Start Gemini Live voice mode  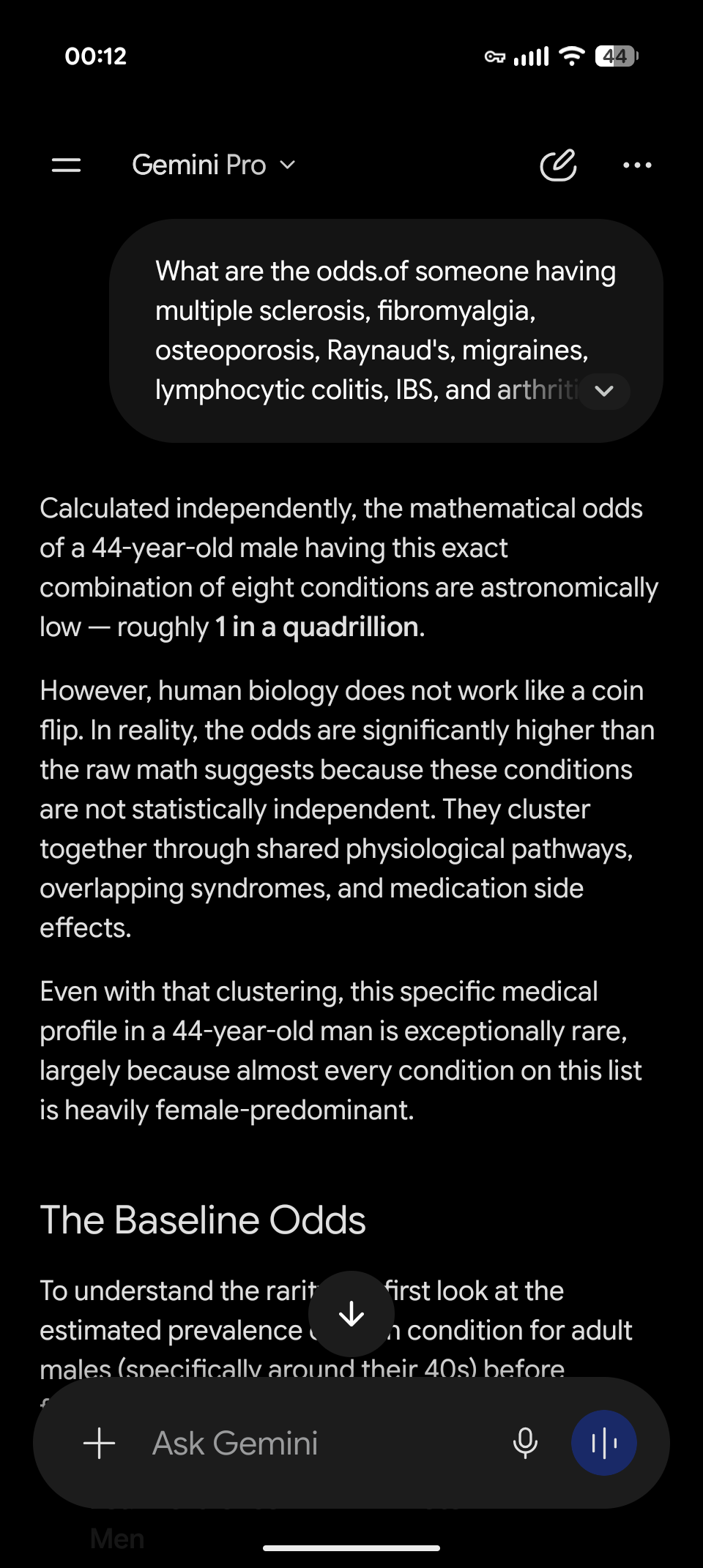(x=604, y=1444)
